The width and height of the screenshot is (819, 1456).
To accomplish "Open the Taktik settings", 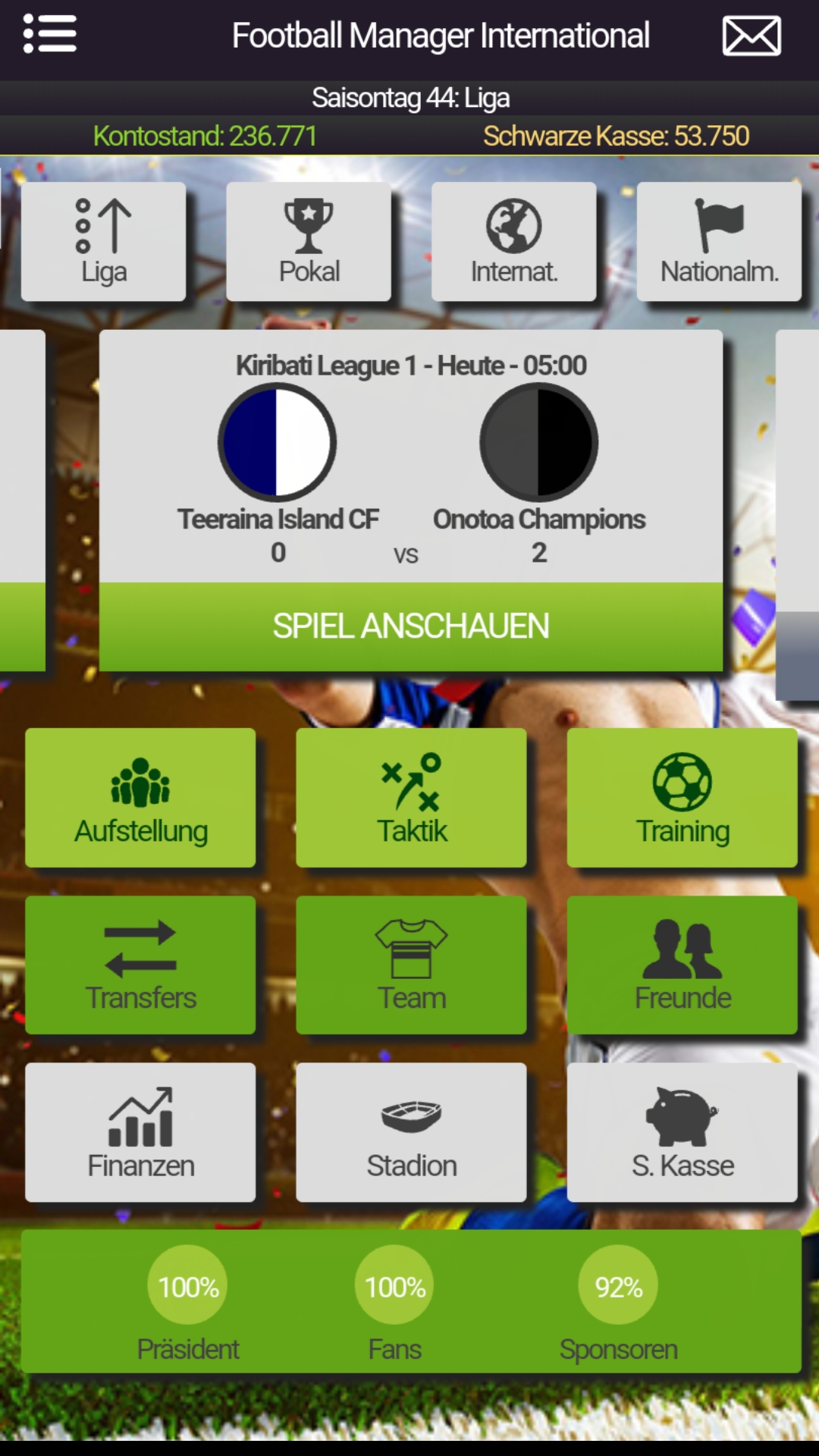I will tap(411, 798).
